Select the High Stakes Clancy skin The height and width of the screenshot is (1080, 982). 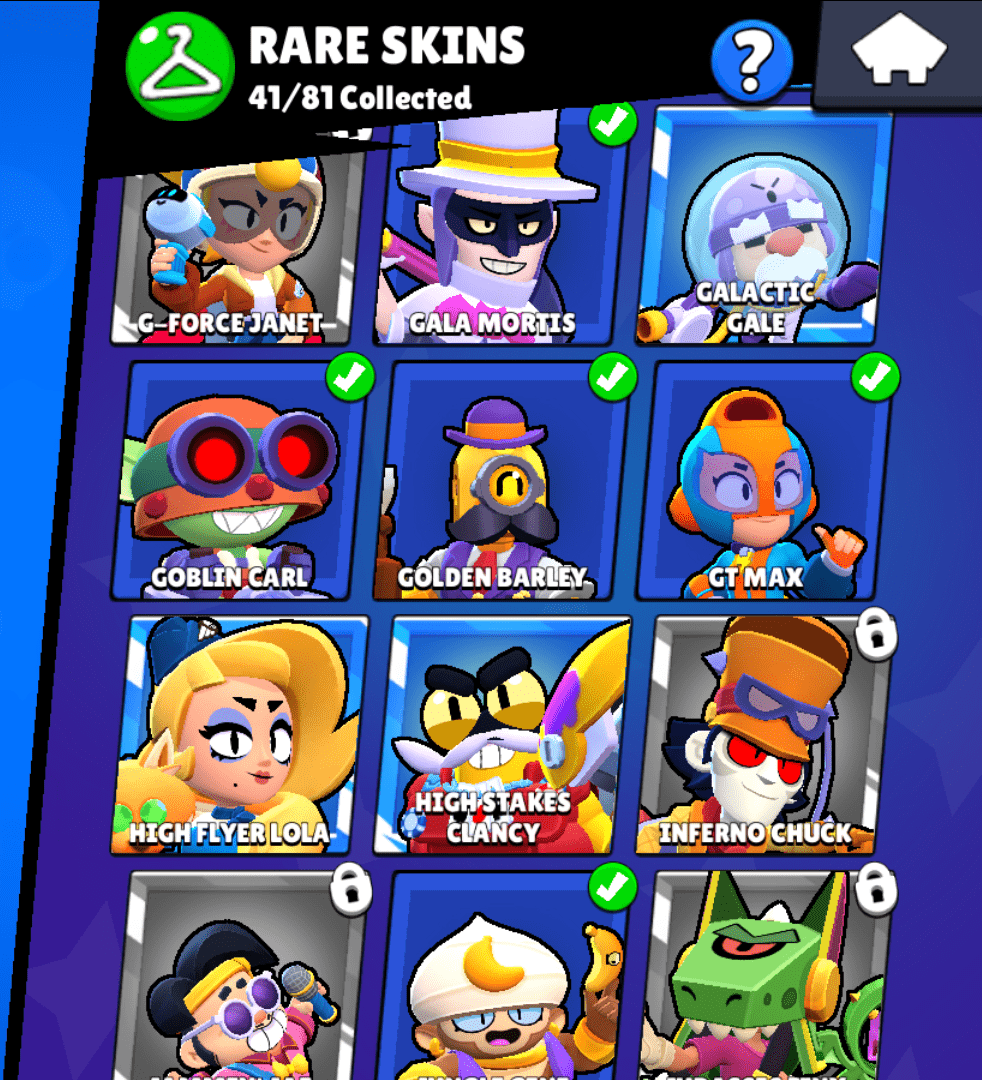(x=501, y=736)
